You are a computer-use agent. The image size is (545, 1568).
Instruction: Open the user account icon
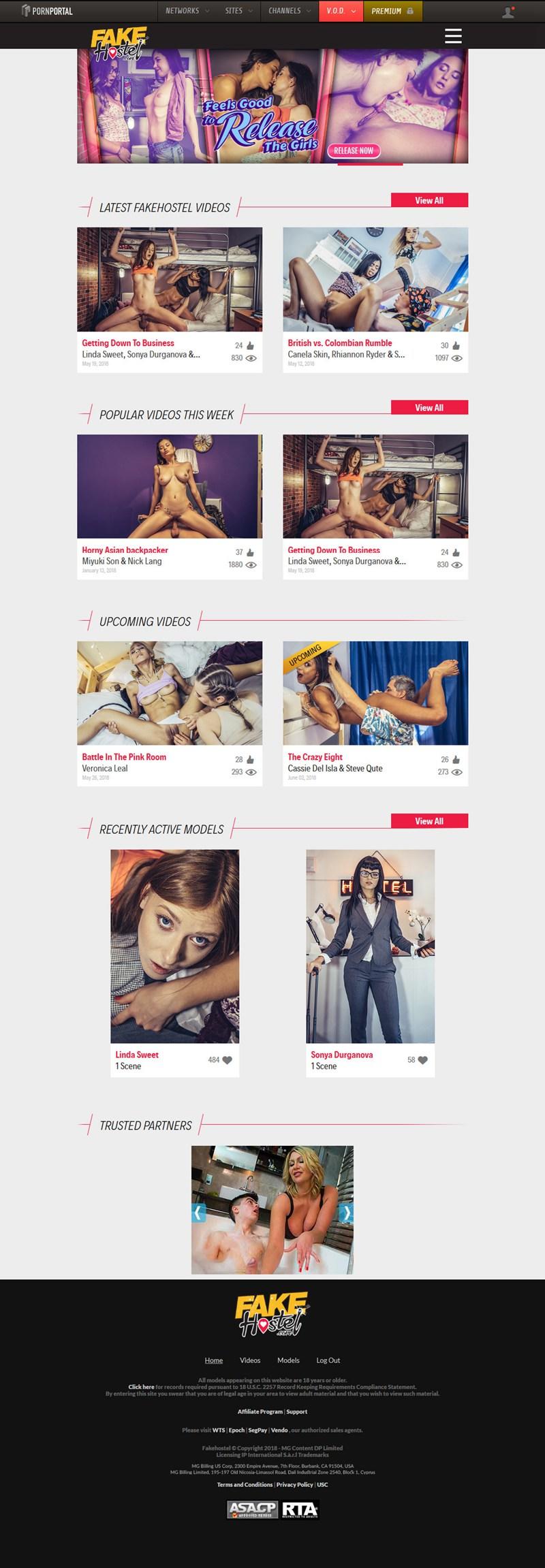pyautogui.click(x=508, y=12)
